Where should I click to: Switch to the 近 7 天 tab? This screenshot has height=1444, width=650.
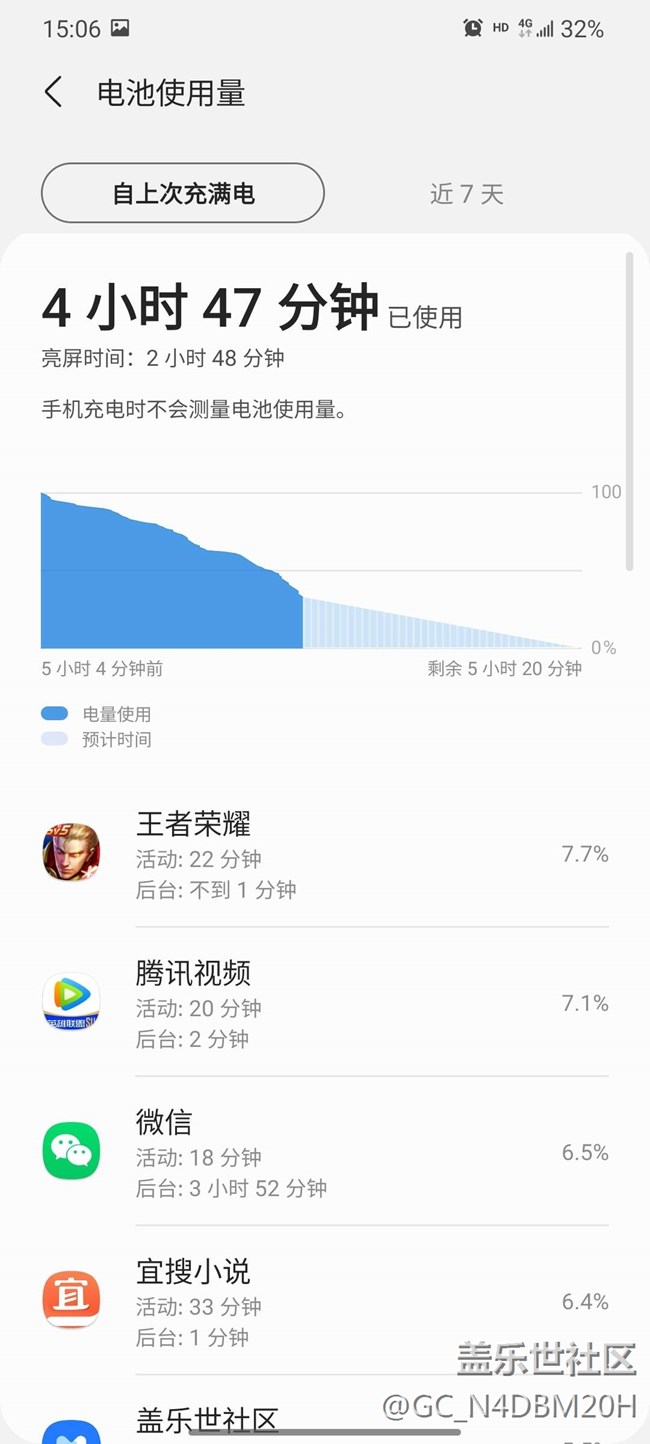466,194
